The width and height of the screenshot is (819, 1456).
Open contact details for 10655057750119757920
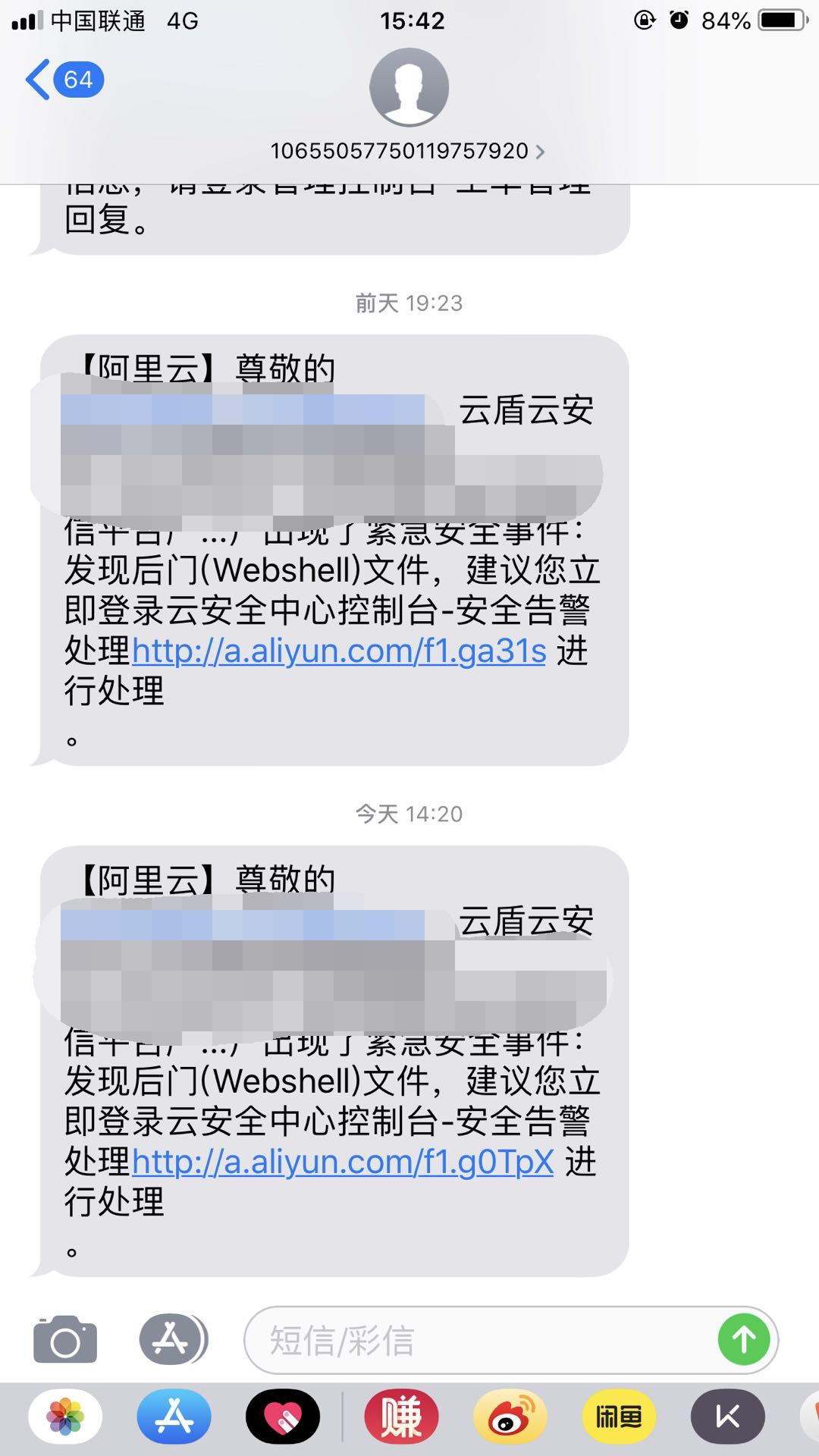(x=408, y=151)
